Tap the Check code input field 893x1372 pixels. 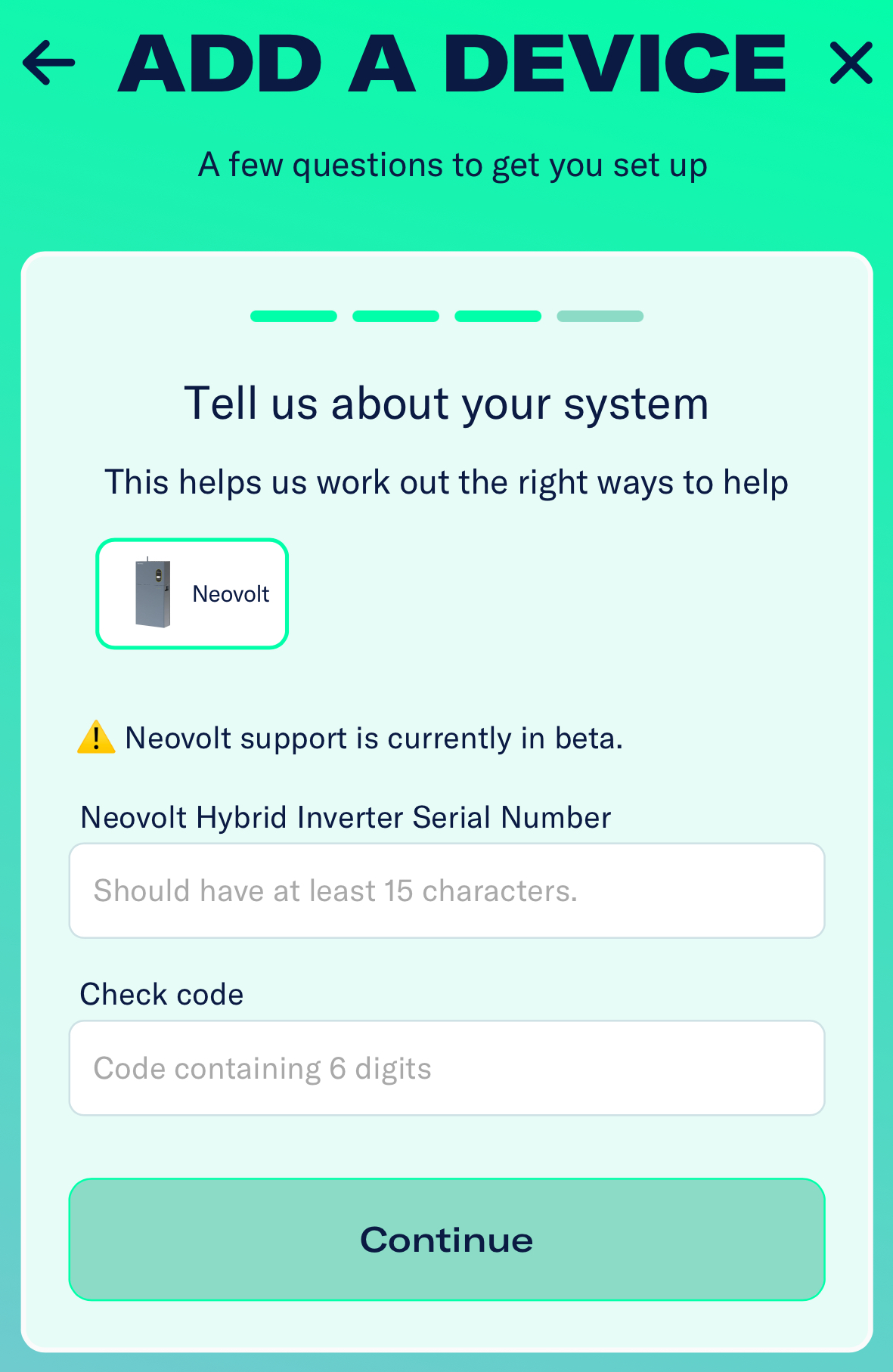(x=446, y=1067)
